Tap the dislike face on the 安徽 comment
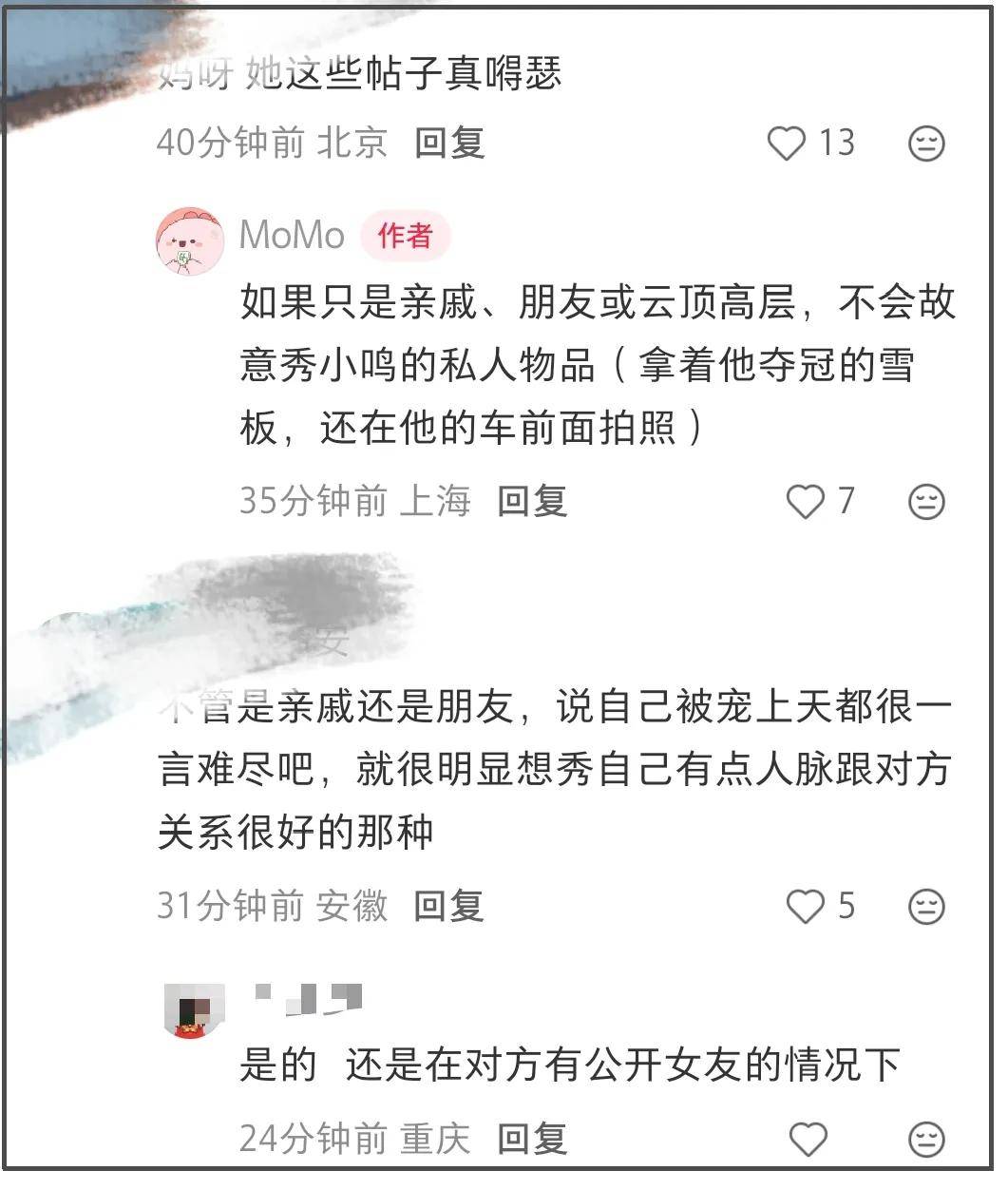This screenshot has width=1008, height=1190. [926, 907]
